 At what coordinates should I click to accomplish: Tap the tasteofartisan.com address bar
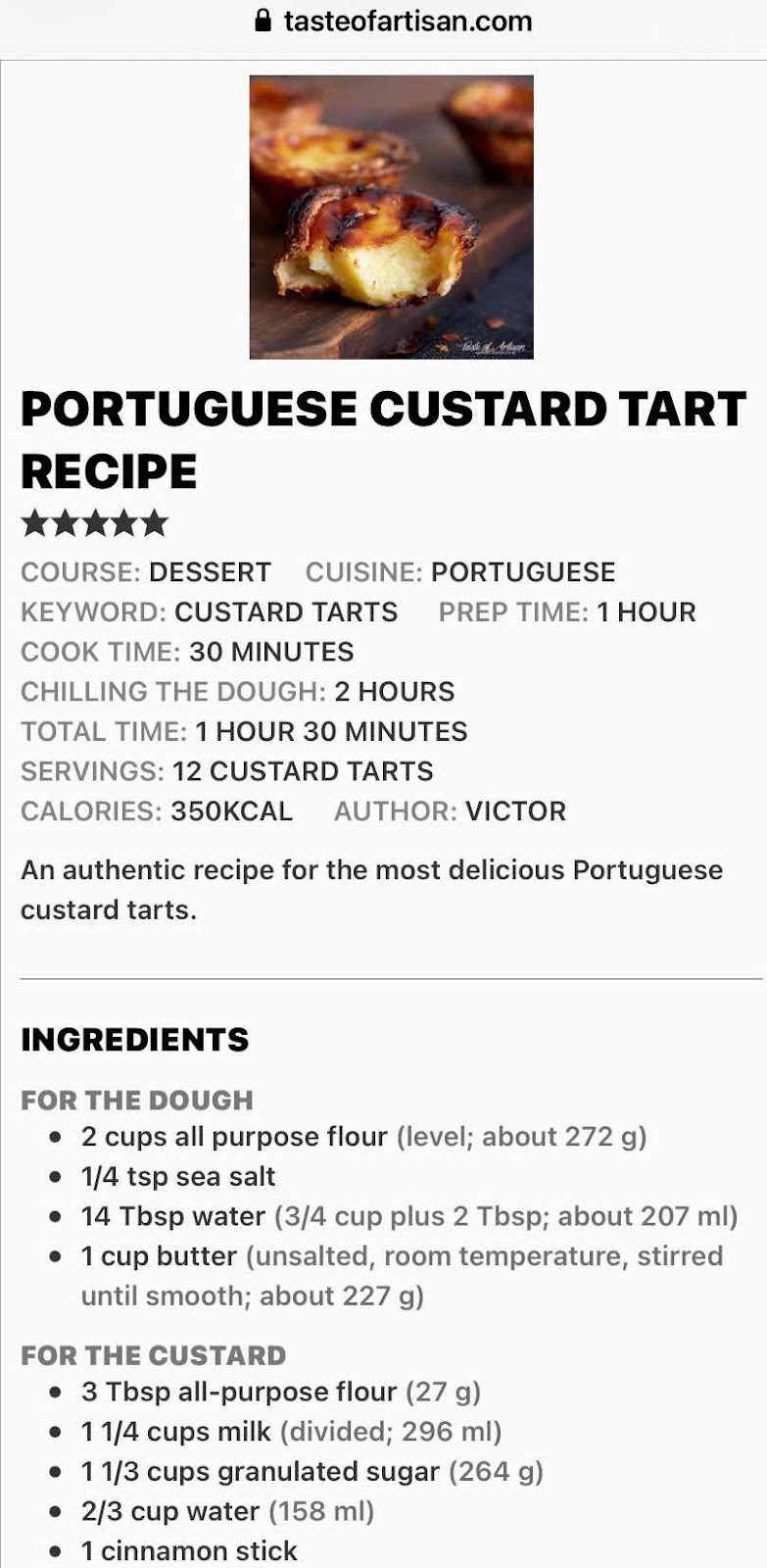click(392, 22)
